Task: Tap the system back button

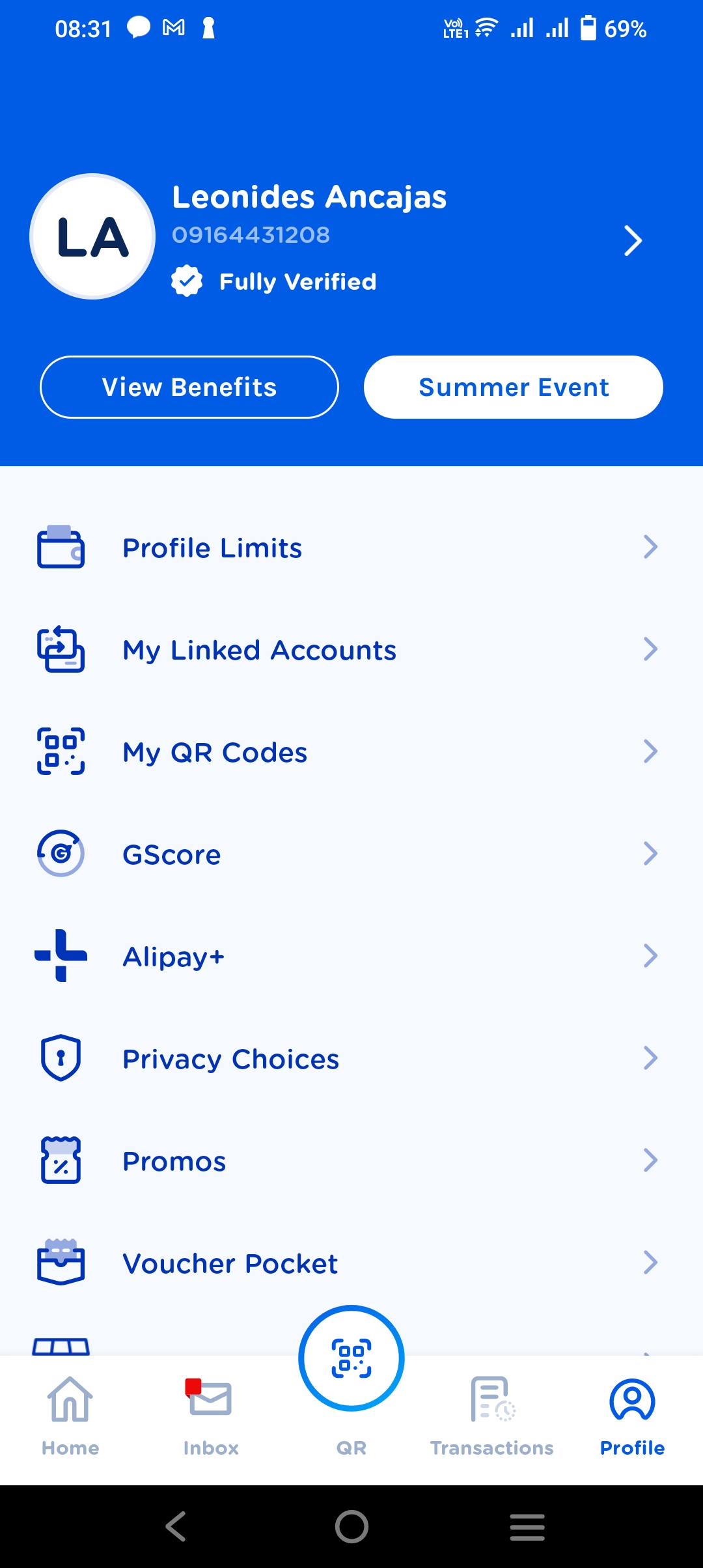Action: pyautogui.click(x=176, y=1526)
